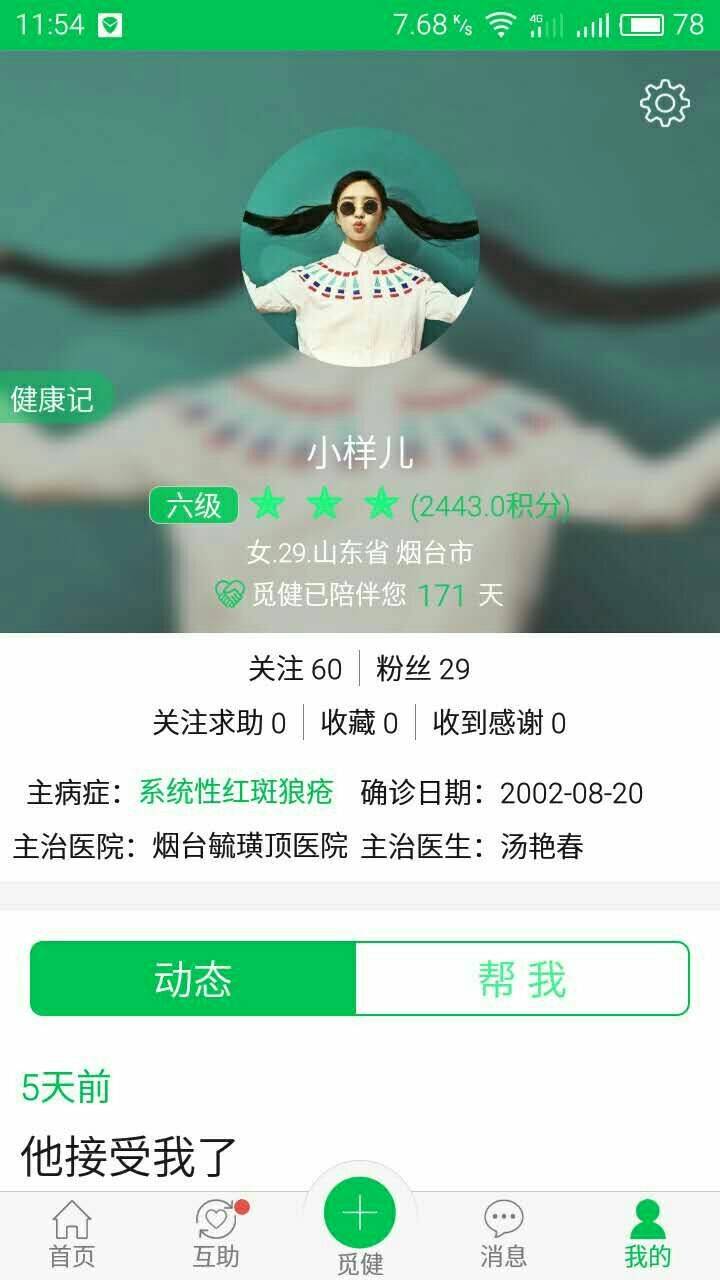Image resolution: width=720 pixels, height=1280 pixels.
Task: Open the post 他接受我了
Action: click(x=130, y=1155)
